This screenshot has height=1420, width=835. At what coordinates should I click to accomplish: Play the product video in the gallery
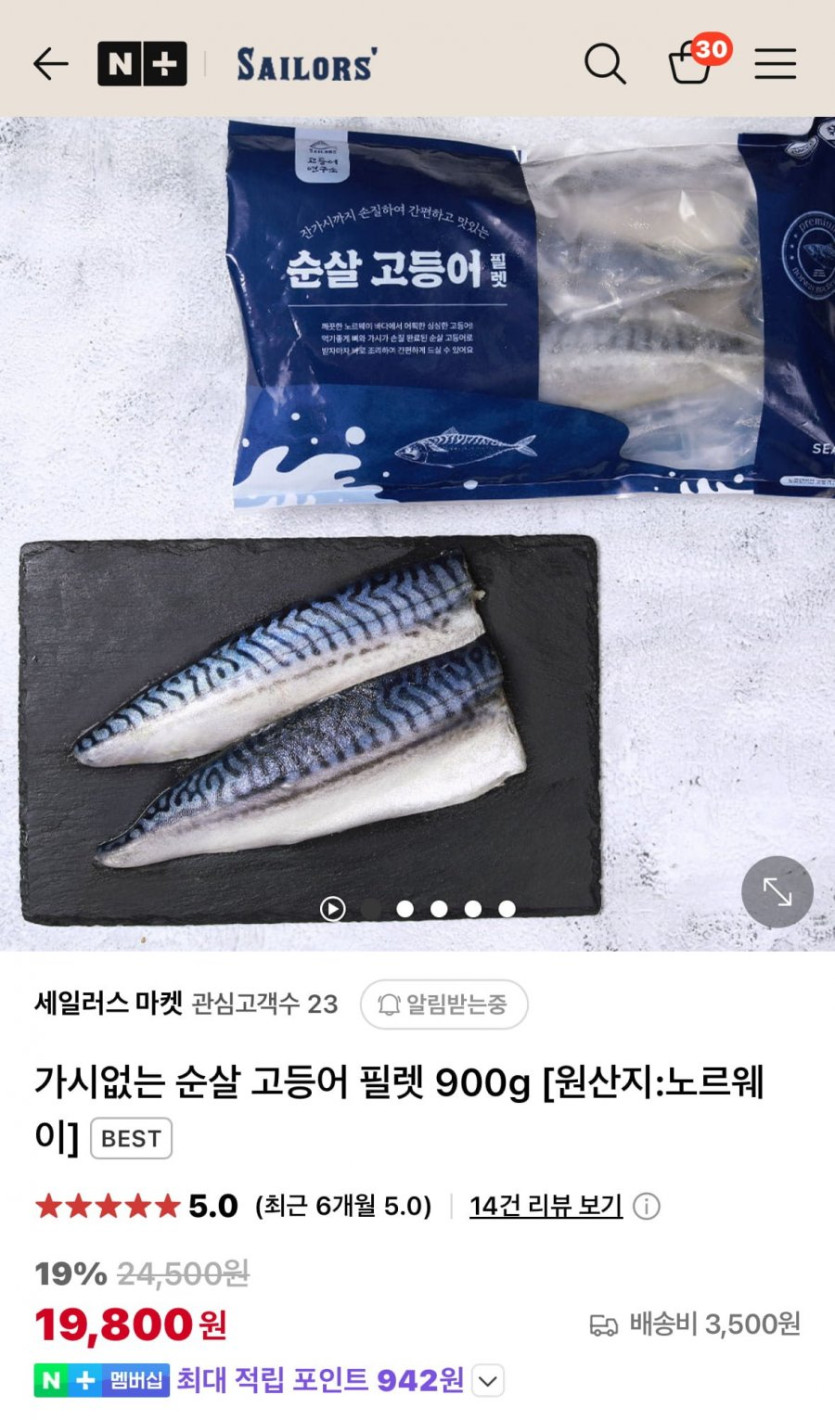pos(332,908)
